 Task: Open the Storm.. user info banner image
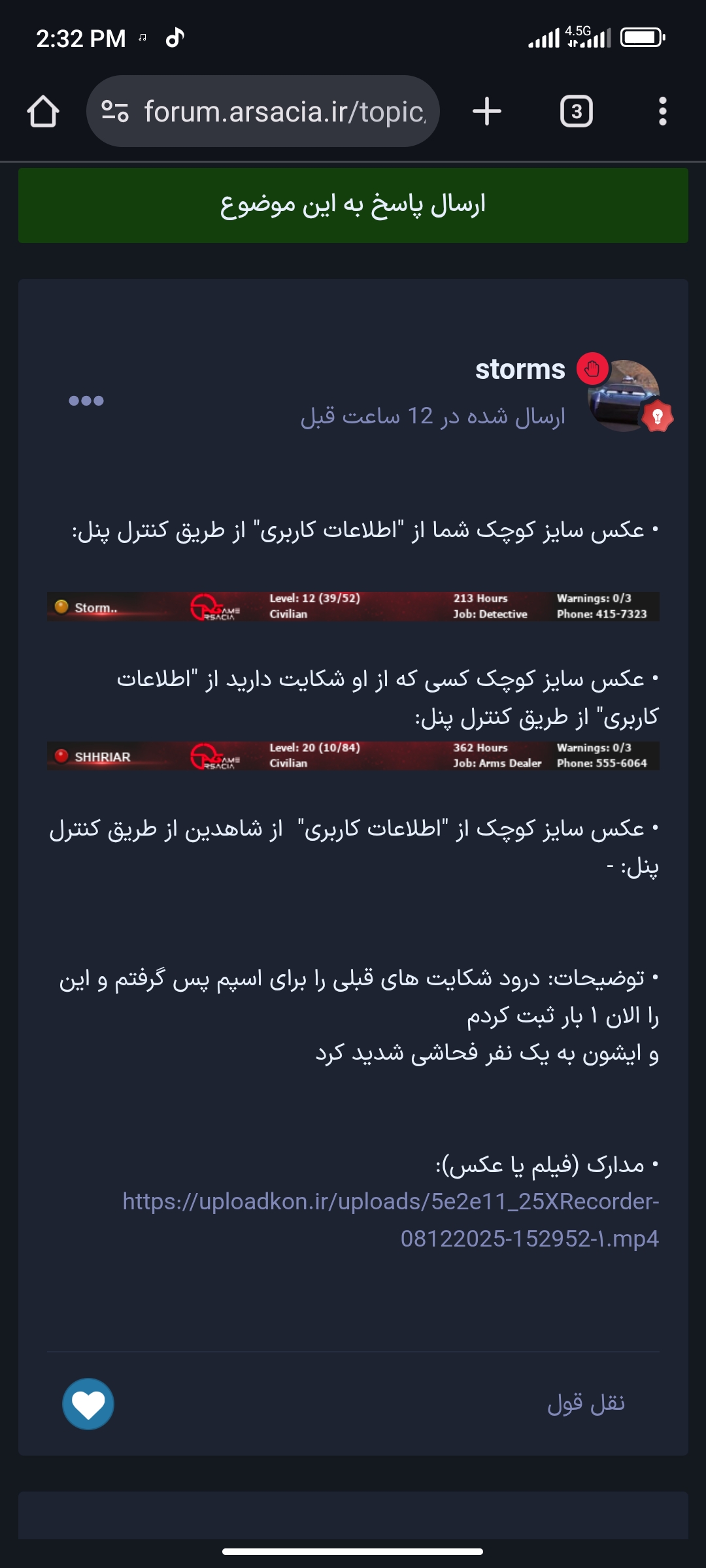[x=353, y=606]
